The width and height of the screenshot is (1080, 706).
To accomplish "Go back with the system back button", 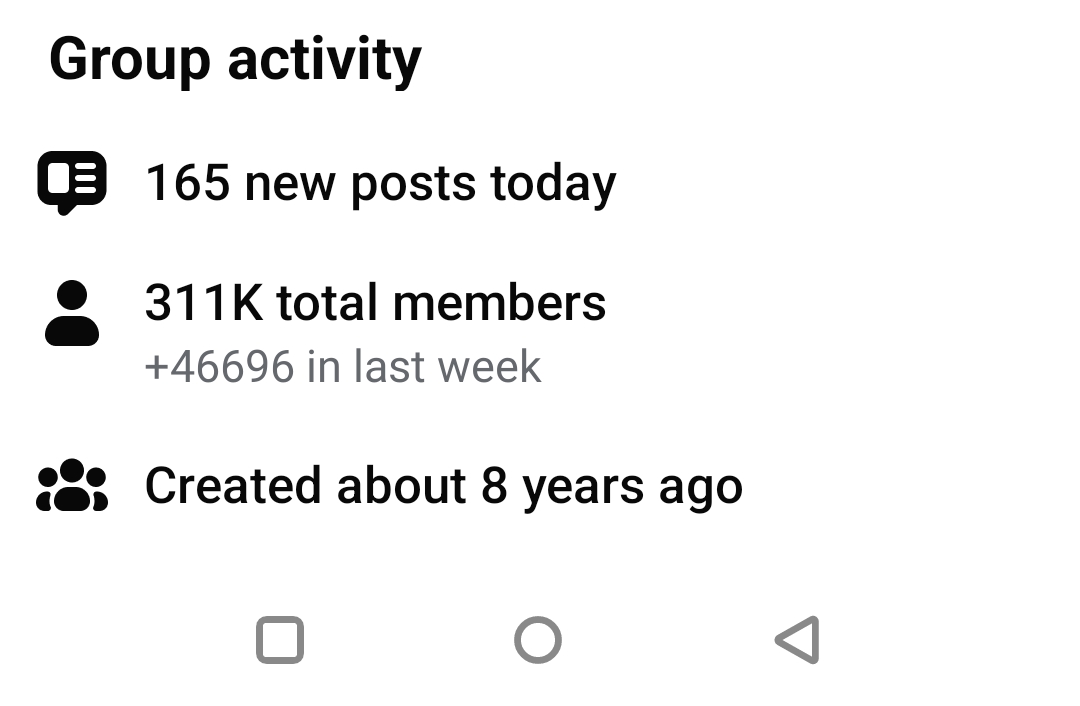I will [x=798, y=640].
